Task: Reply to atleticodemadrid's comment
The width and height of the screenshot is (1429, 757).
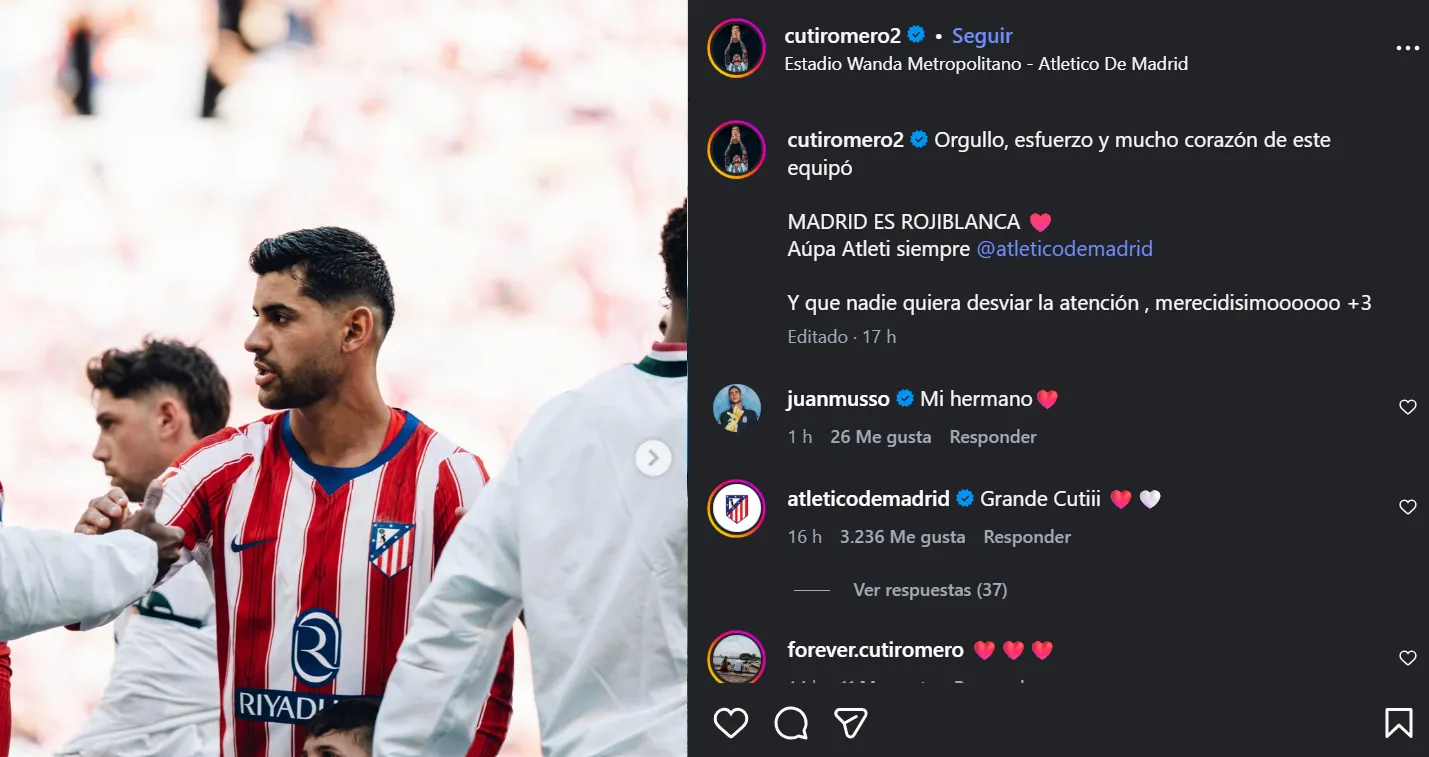Action: coord(1027,537)
